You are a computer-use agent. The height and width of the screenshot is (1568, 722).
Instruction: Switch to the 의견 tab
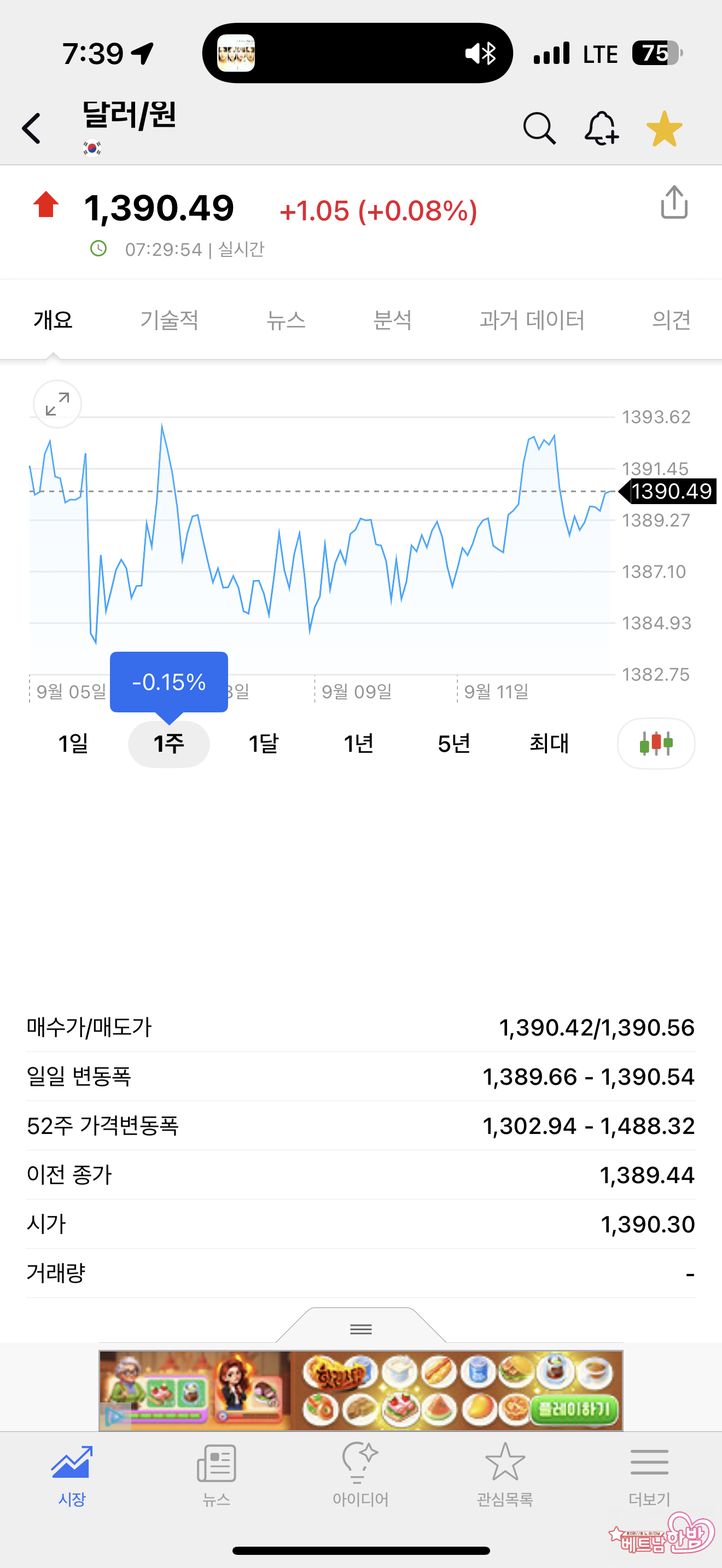671,320
